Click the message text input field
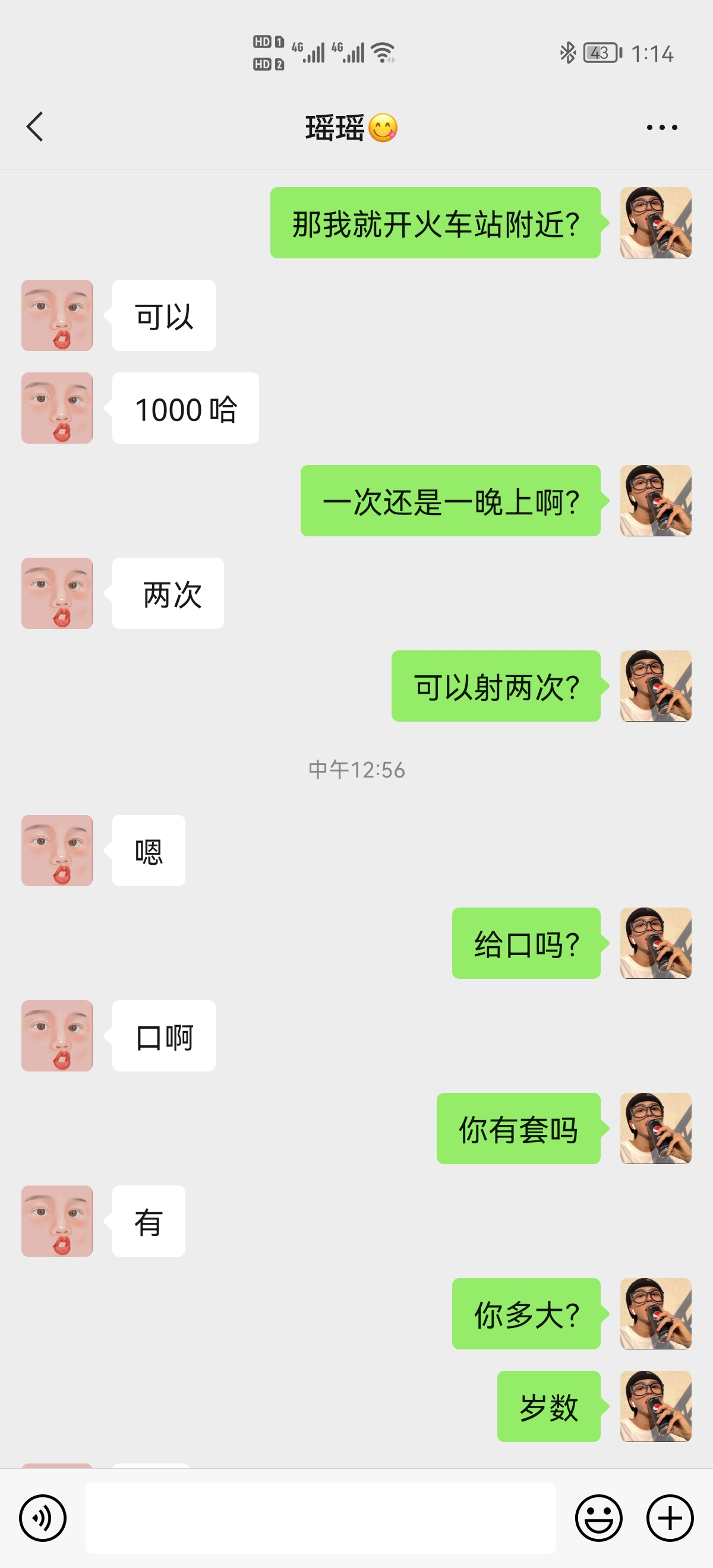 coord(321,1518)
